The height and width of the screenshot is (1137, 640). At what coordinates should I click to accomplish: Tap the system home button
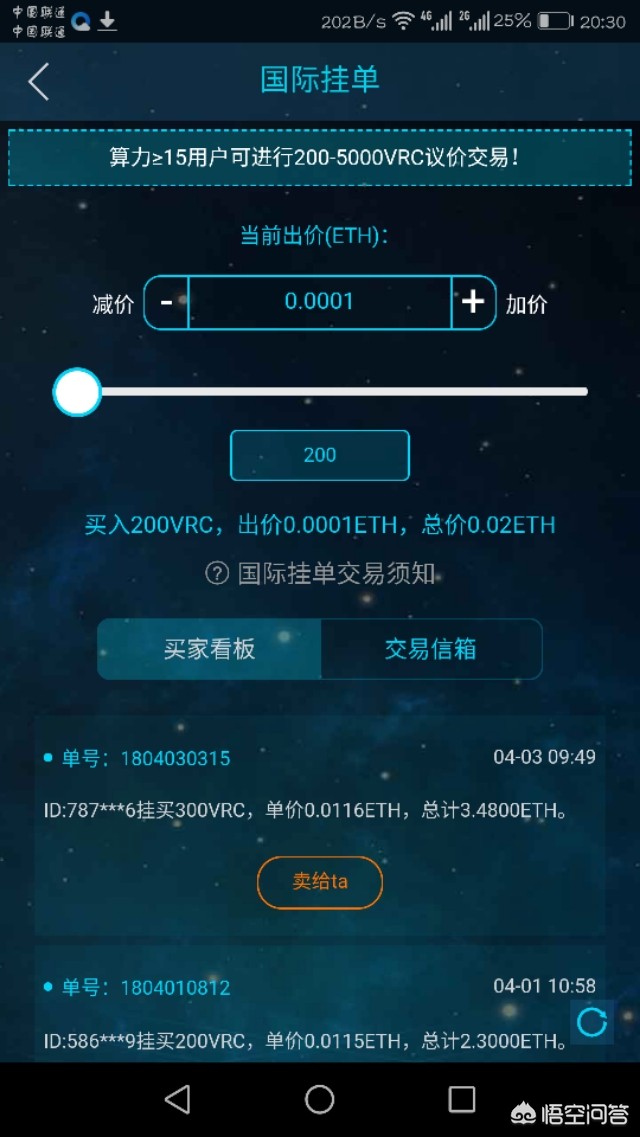320,1100
